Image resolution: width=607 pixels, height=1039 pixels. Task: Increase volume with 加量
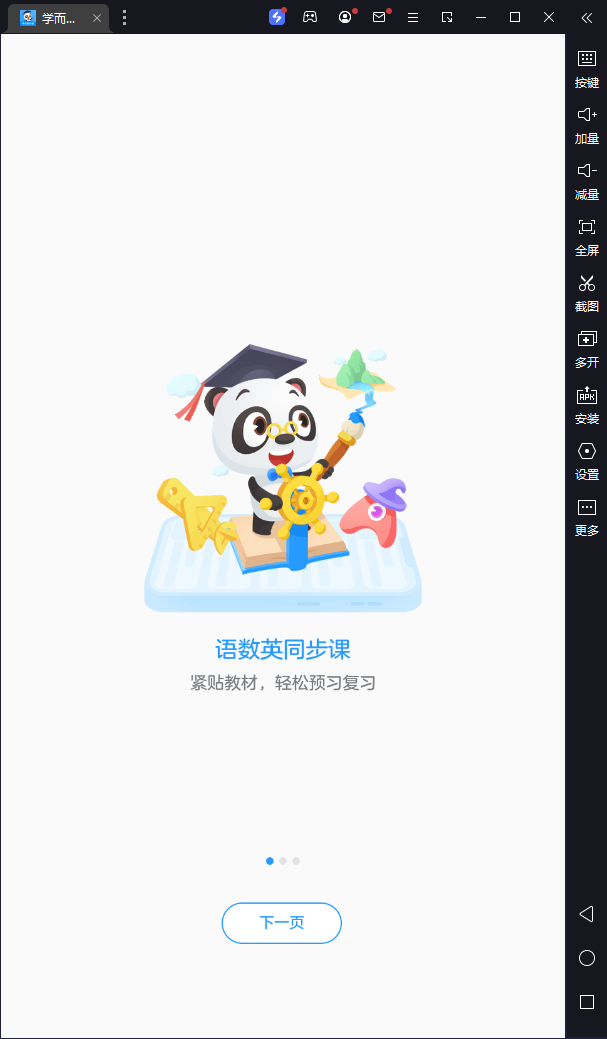coord(587,124)
